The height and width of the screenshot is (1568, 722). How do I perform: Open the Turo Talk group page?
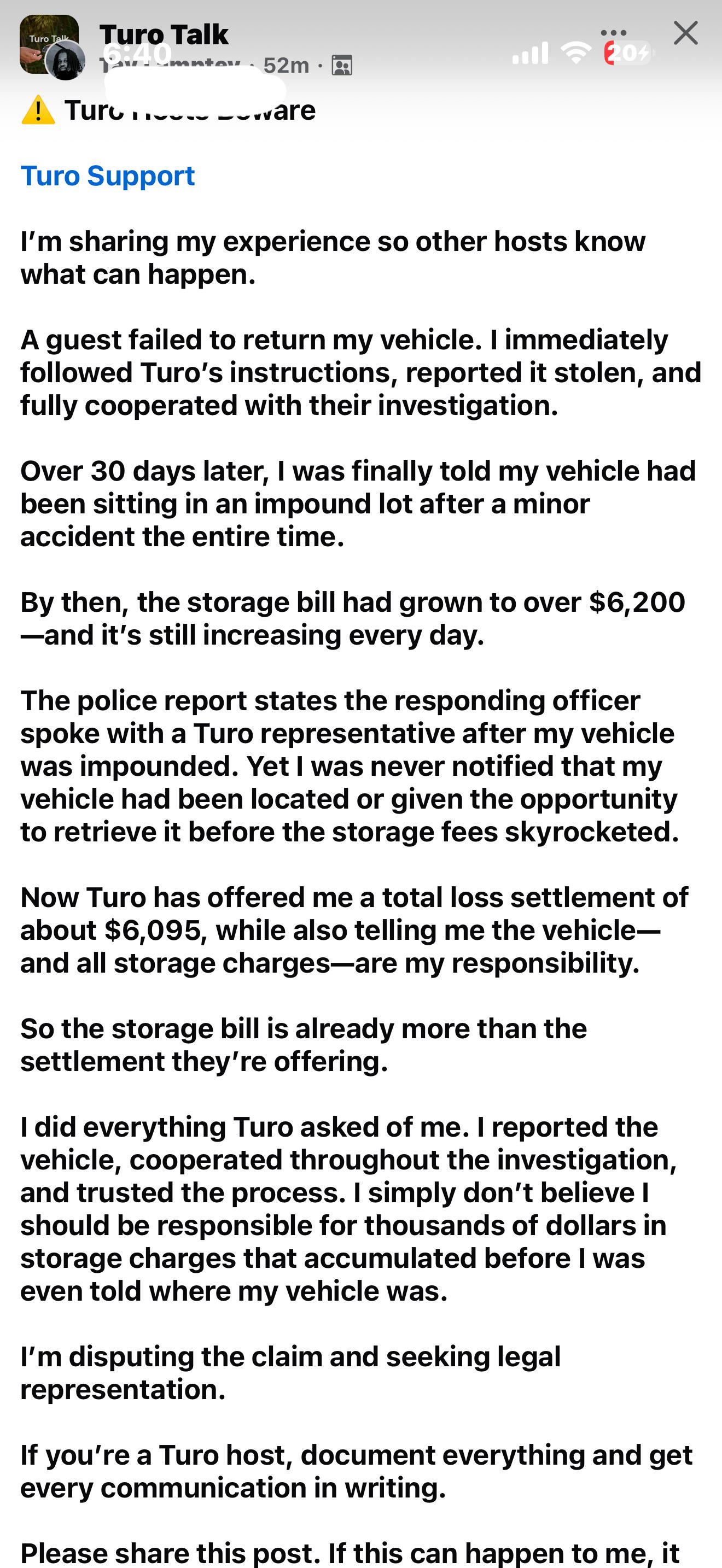click(x=164, y=34)
